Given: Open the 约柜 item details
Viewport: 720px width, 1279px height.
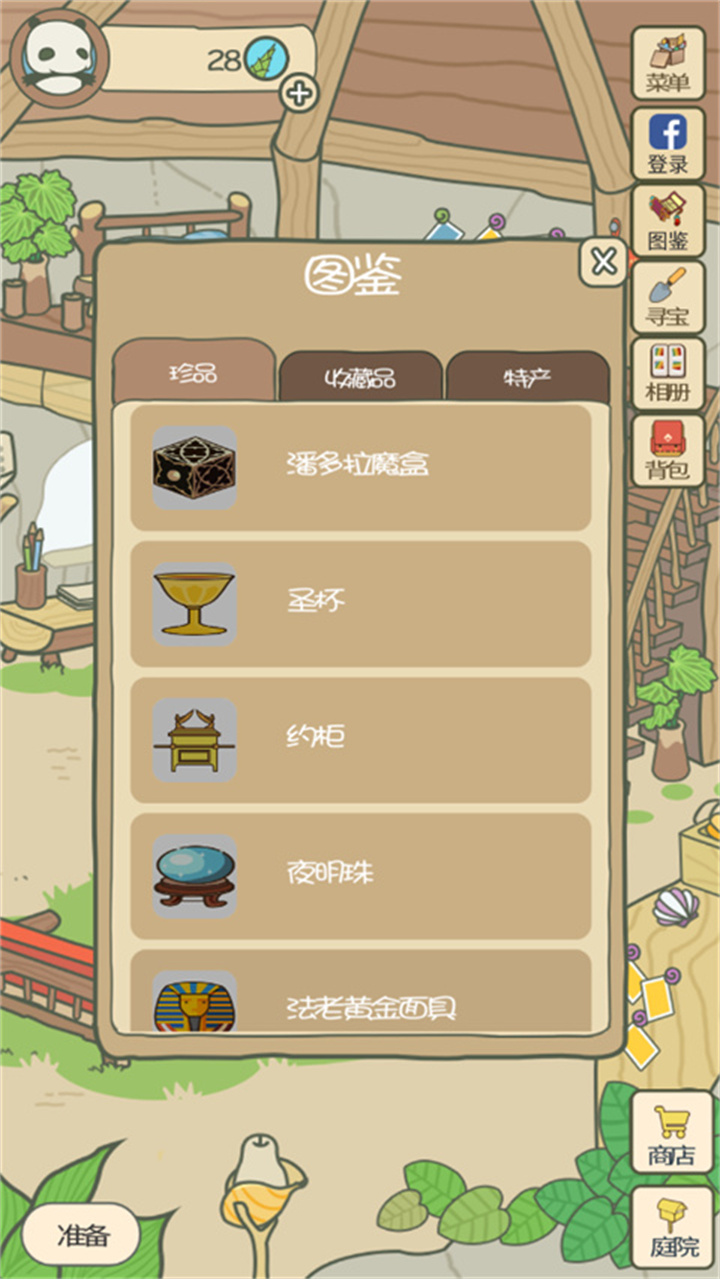Looking at the screenshot, I should (x=360, y=737).
